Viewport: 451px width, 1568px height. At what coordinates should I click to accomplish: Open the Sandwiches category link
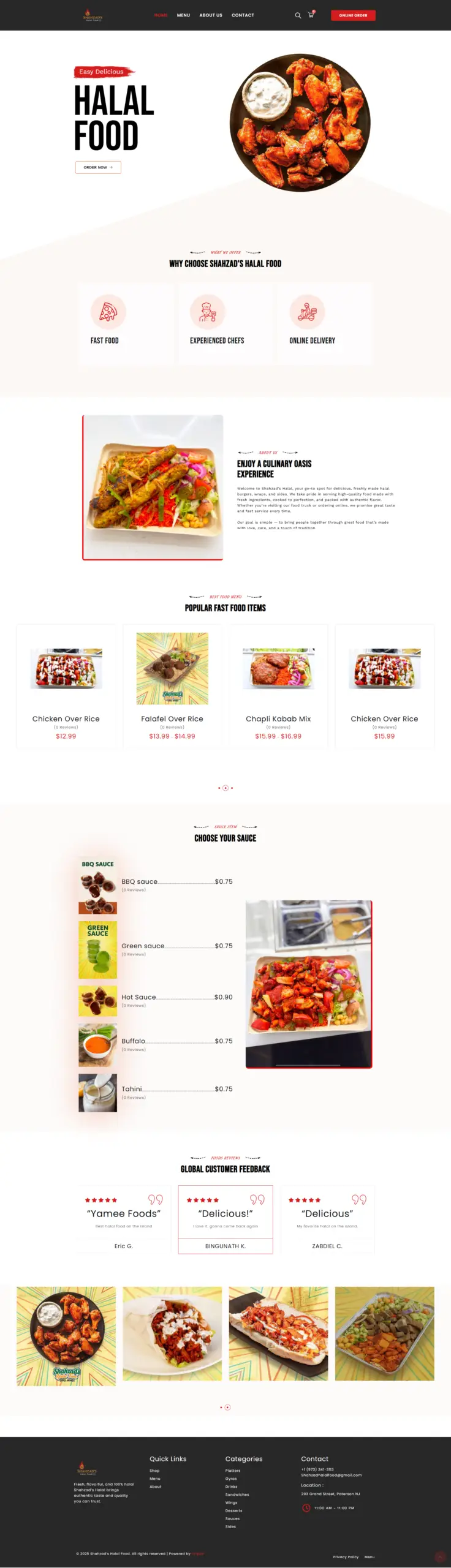[237, 1494]
